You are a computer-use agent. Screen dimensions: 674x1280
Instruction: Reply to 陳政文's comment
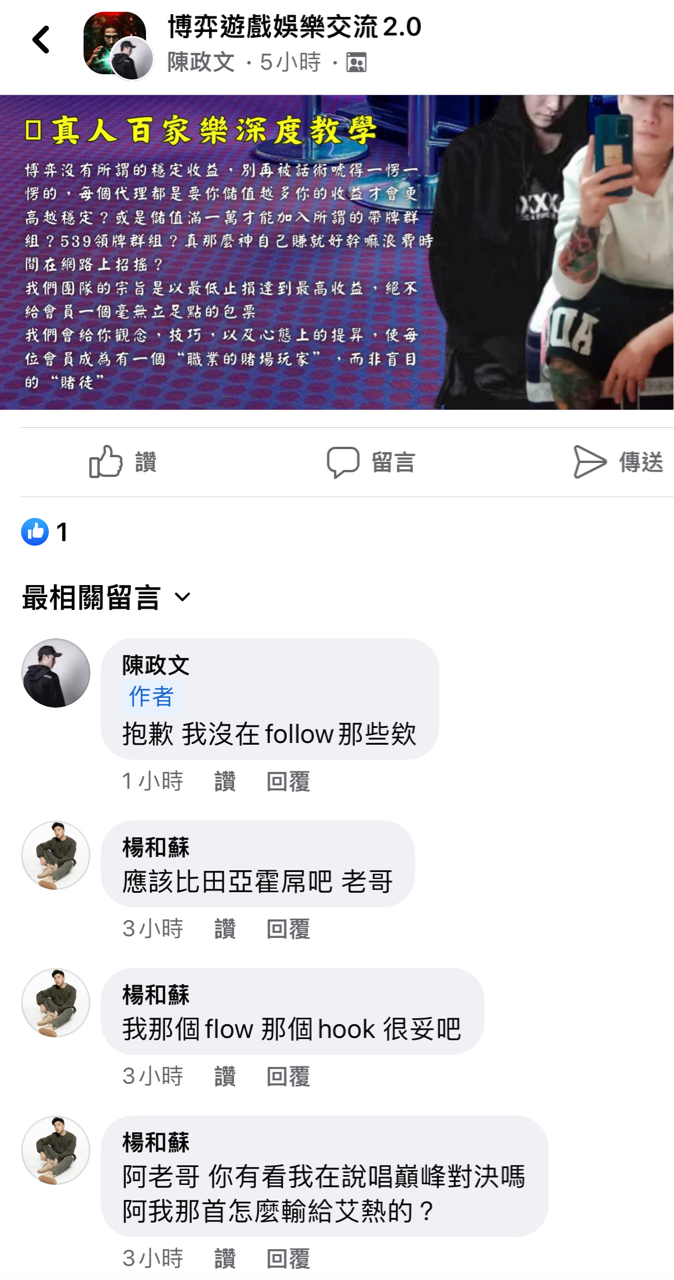288,781
